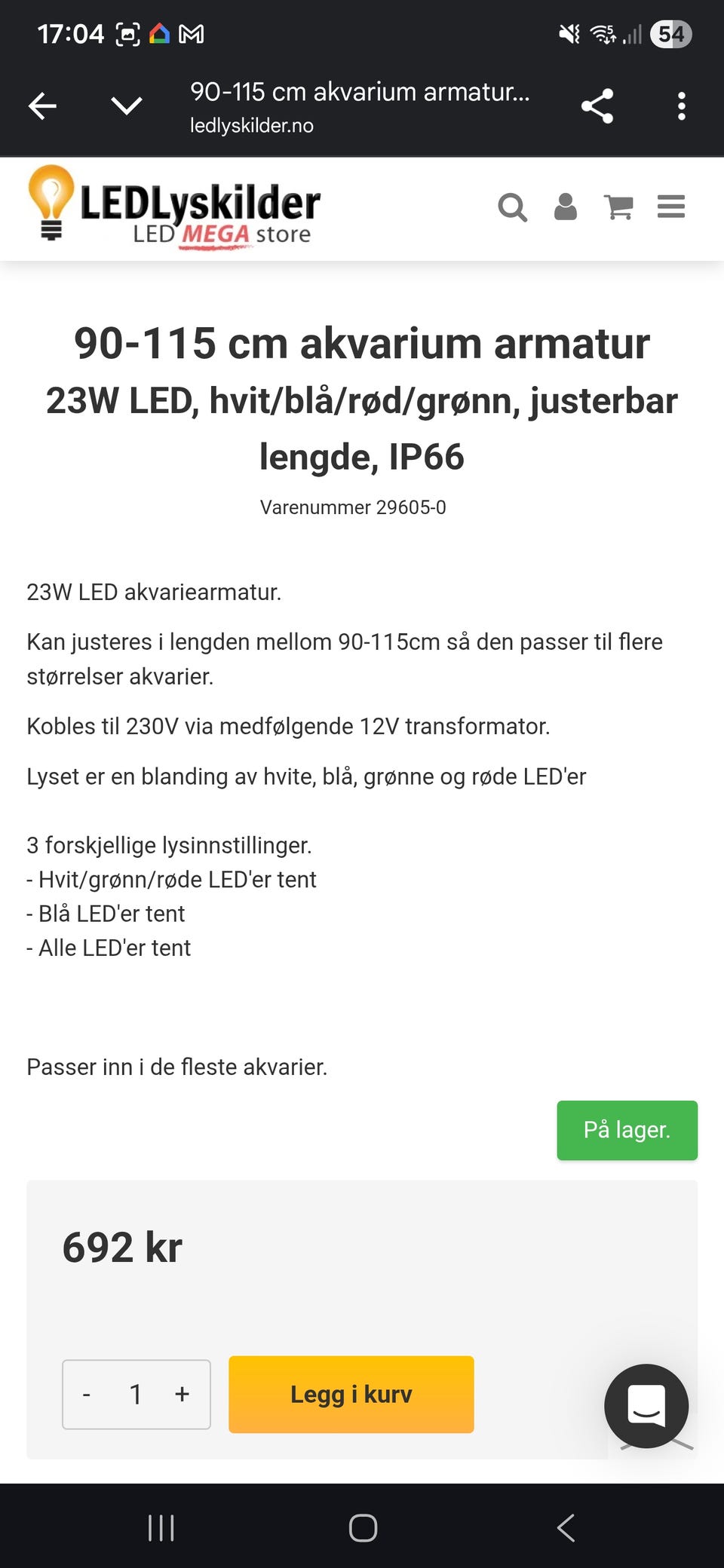The height and width of the screenshot is (1568, 724).
Task: Click the LEDLyskilder store logo
Action: pos(173,207)
